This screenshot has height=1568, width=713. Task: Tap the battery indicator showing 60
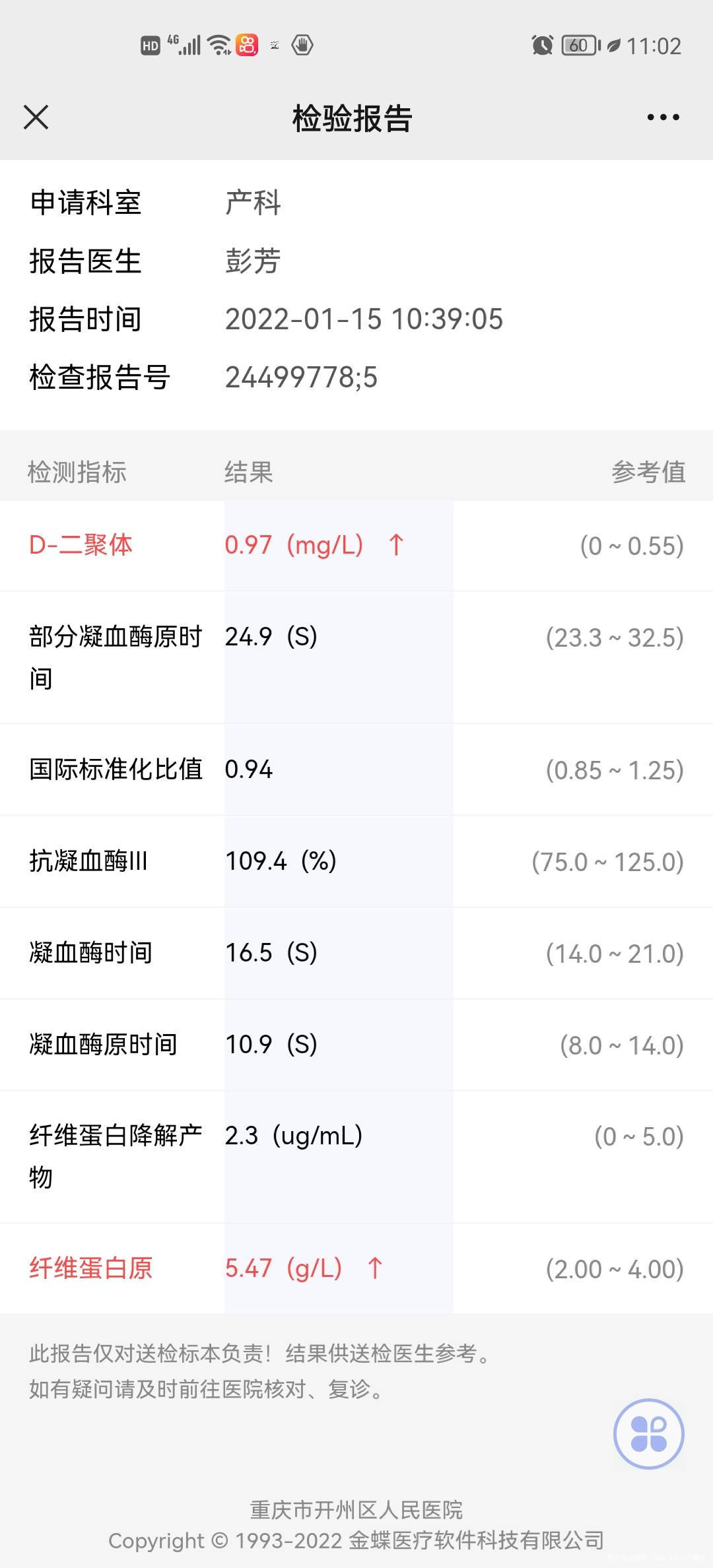pos(578,45)
